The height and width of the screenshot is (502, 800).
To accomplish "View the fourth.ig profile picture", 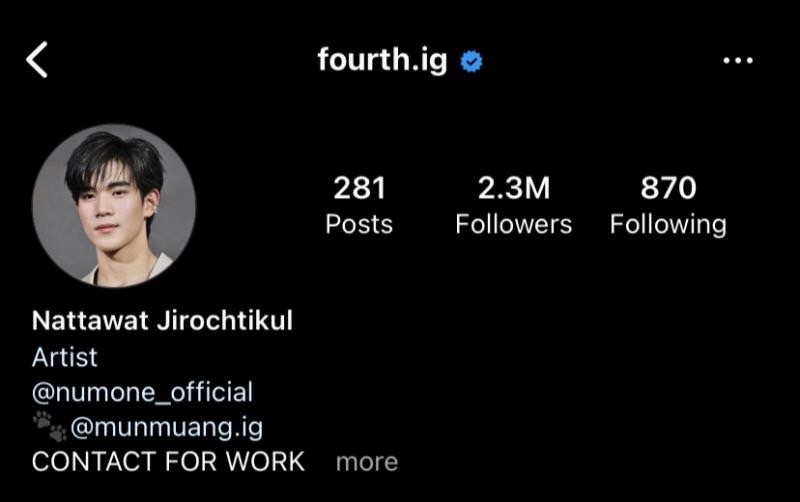I will pyautogui.click(x=113, y=207).
